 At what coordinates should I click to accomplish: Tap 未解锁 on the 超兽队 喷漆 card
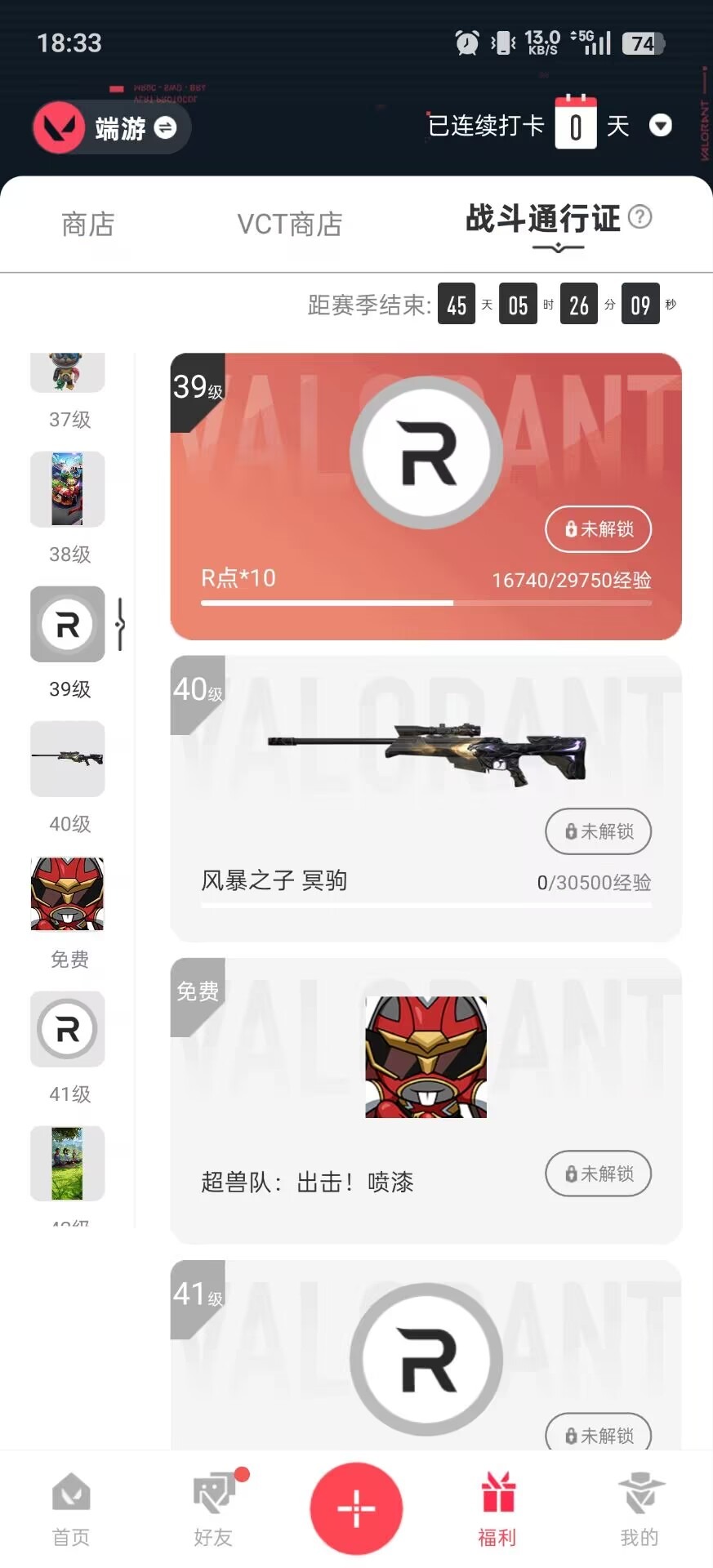598,1174
